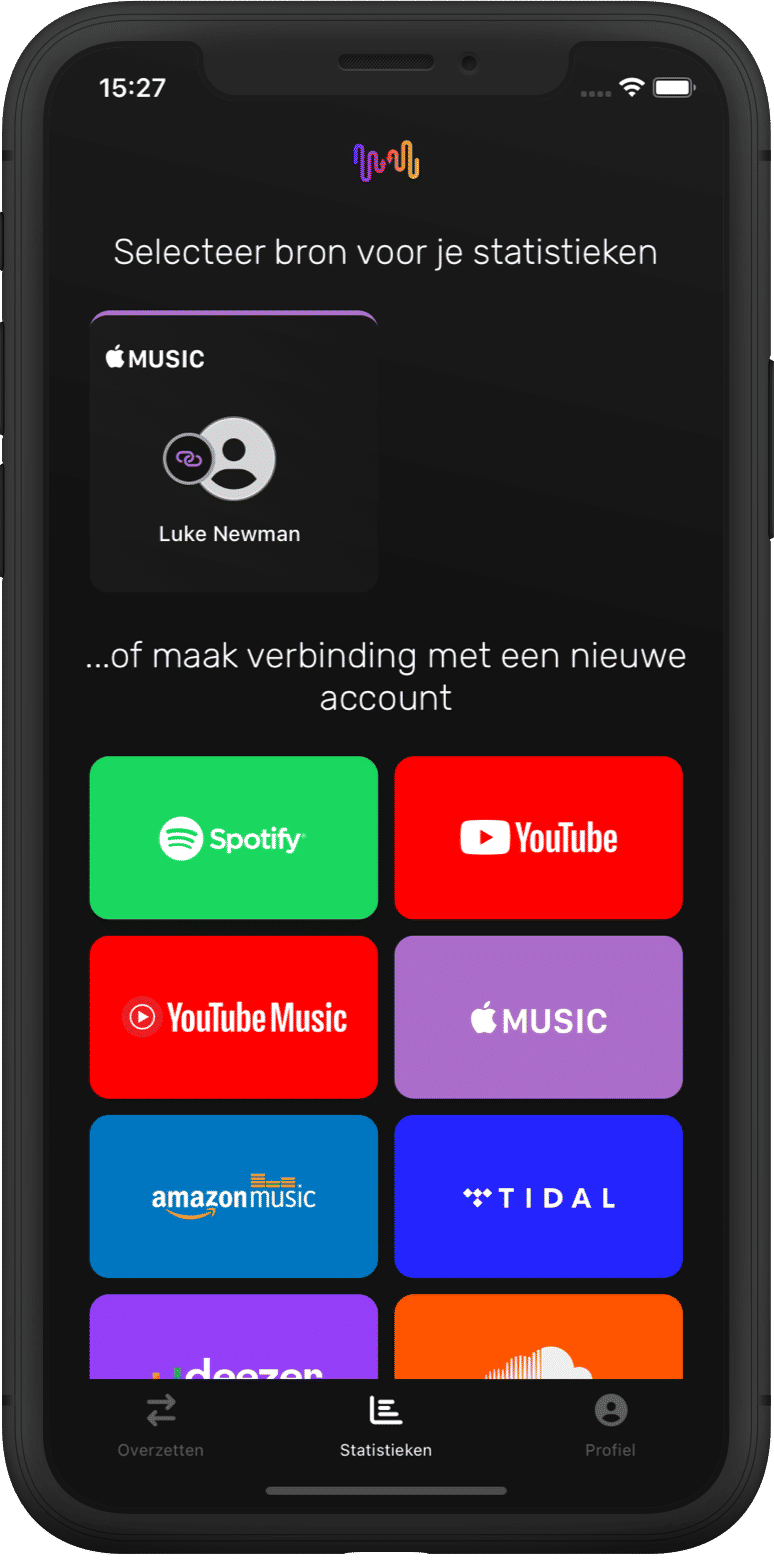
Task: Select the Apple Music tile
Action: coord(538,1017)
